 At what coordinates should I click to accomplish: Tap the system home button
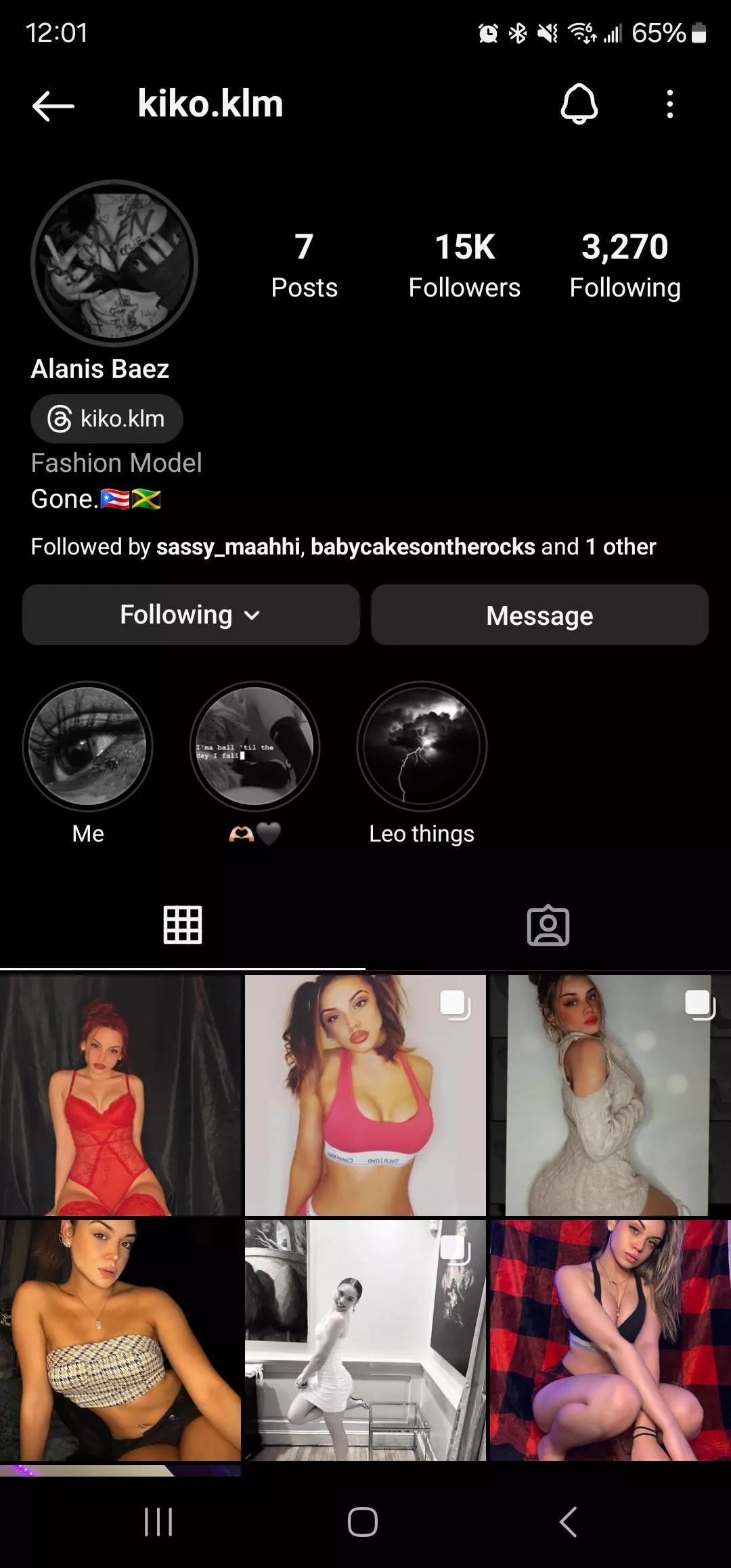click(363, 1523)
